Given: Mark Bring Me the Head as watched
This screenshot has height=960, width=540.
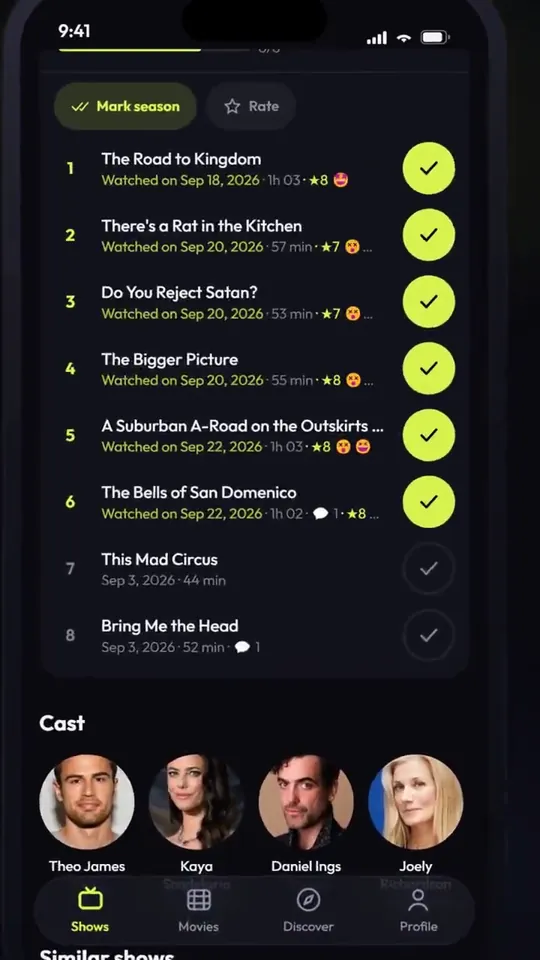Looking at the screenshot, I should 429,636.
